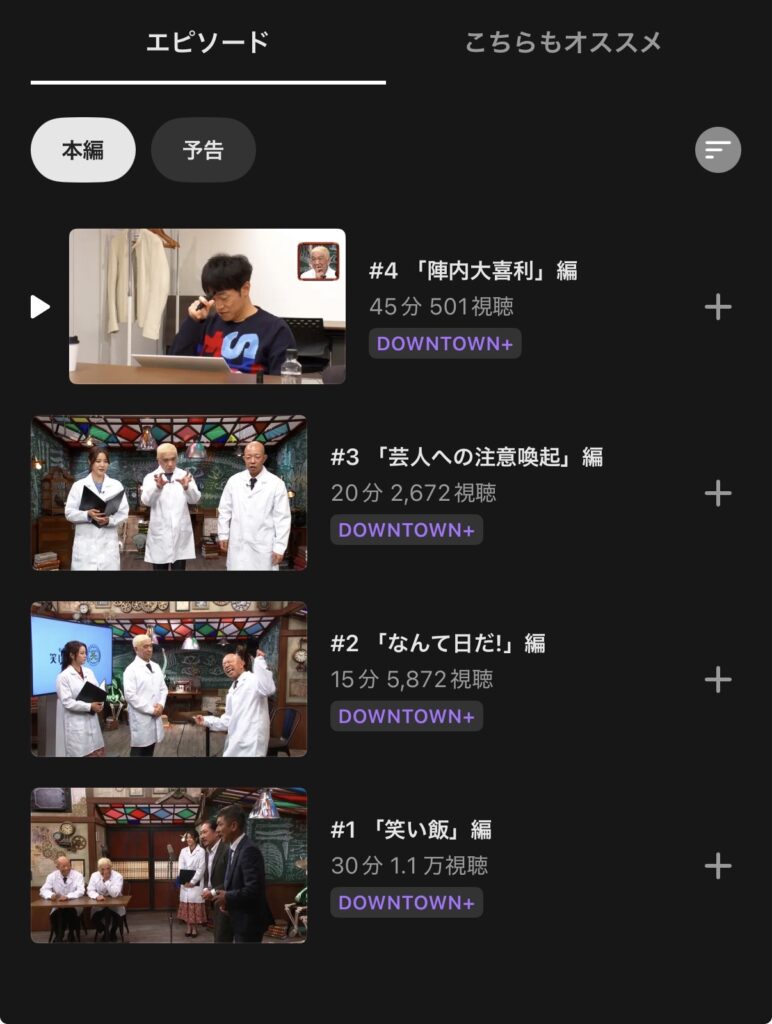Enable the 予告 filter
Viewport: 772px width, 1024px height.
coord(203,149)
